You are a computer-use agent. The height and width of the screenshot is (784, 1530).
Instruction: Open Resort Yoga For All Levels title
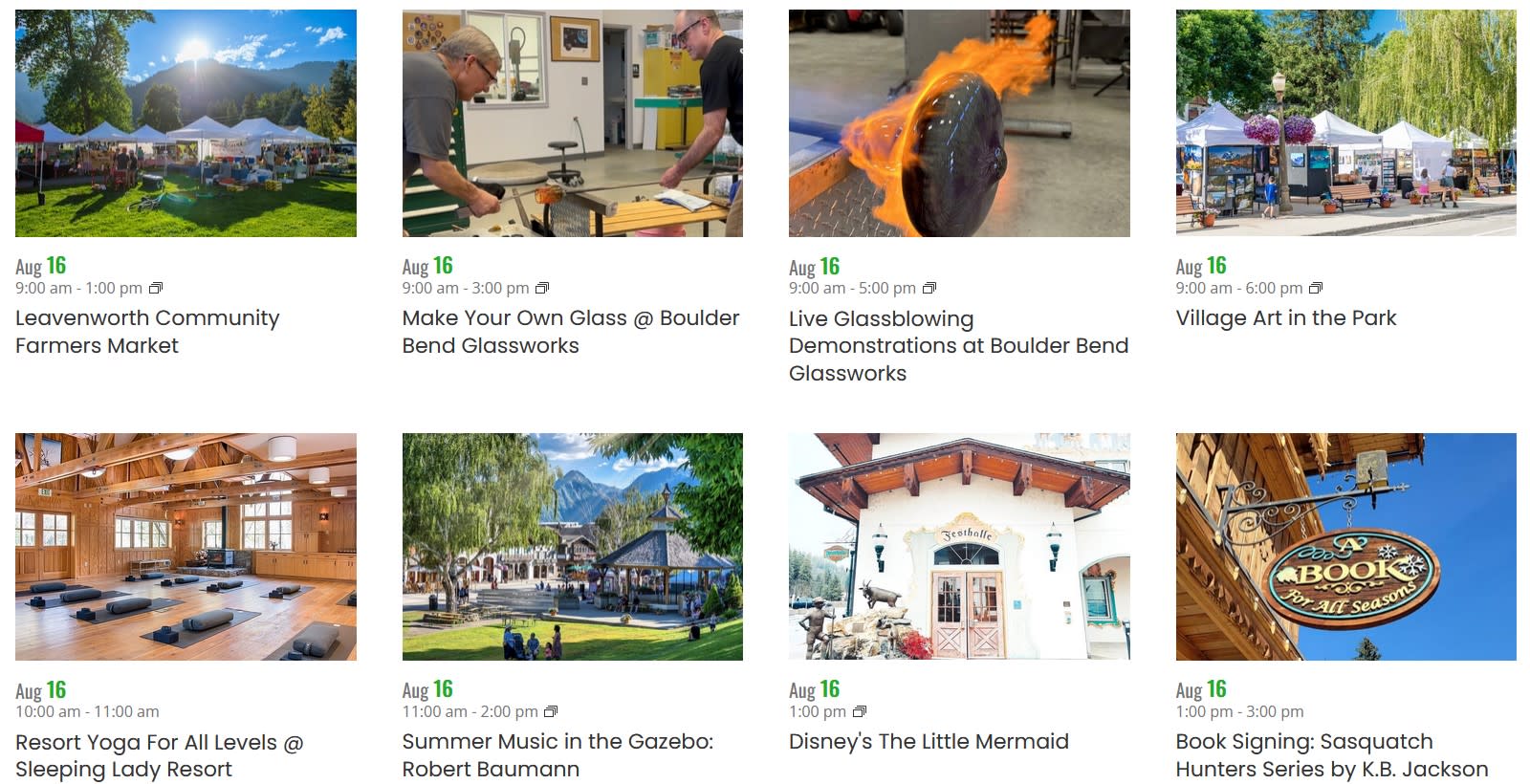pos(159,755)
